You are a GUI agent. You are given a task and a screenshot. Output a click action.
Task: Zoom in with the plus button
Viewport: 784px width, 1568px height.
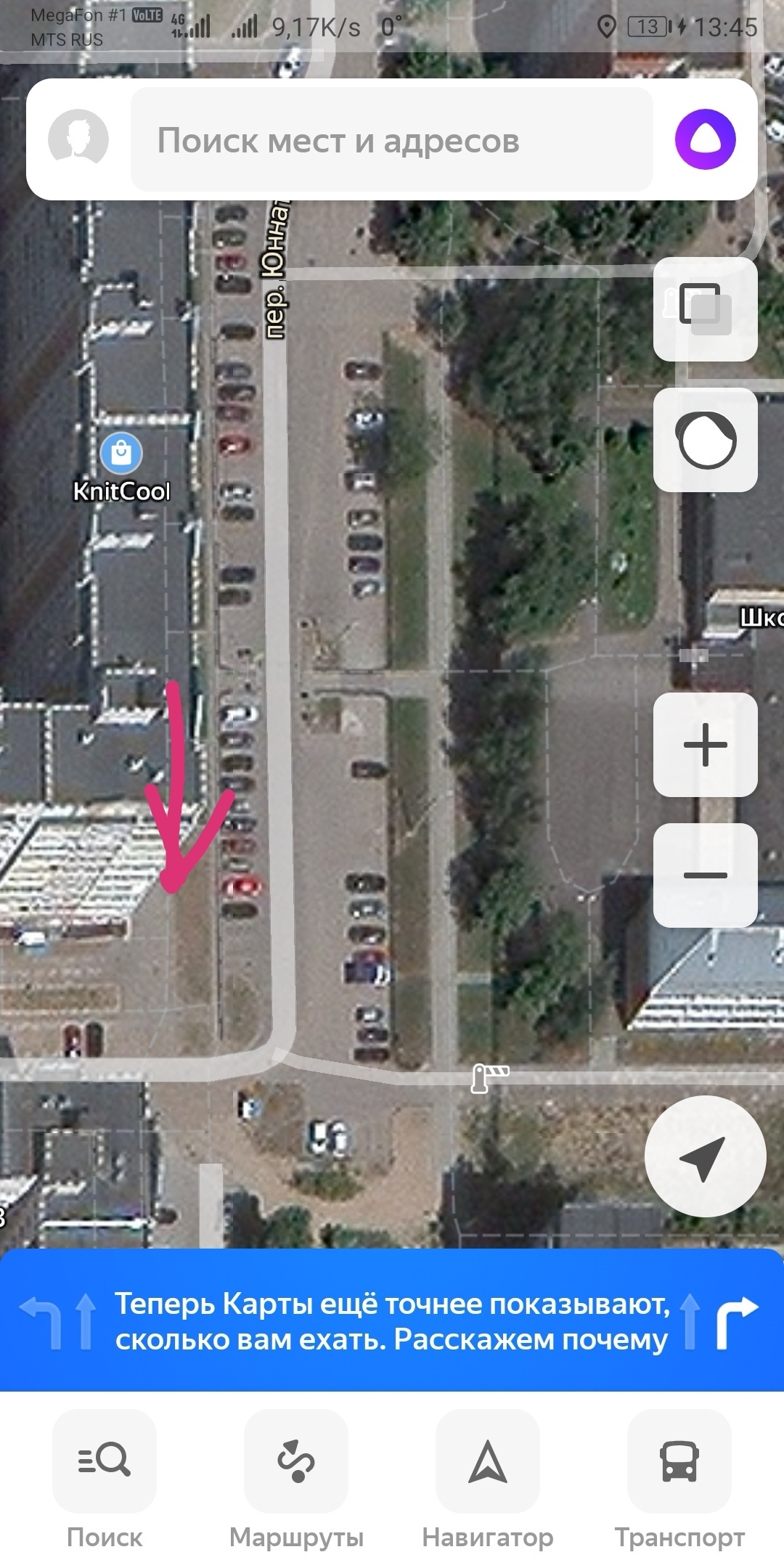point(705,745)
